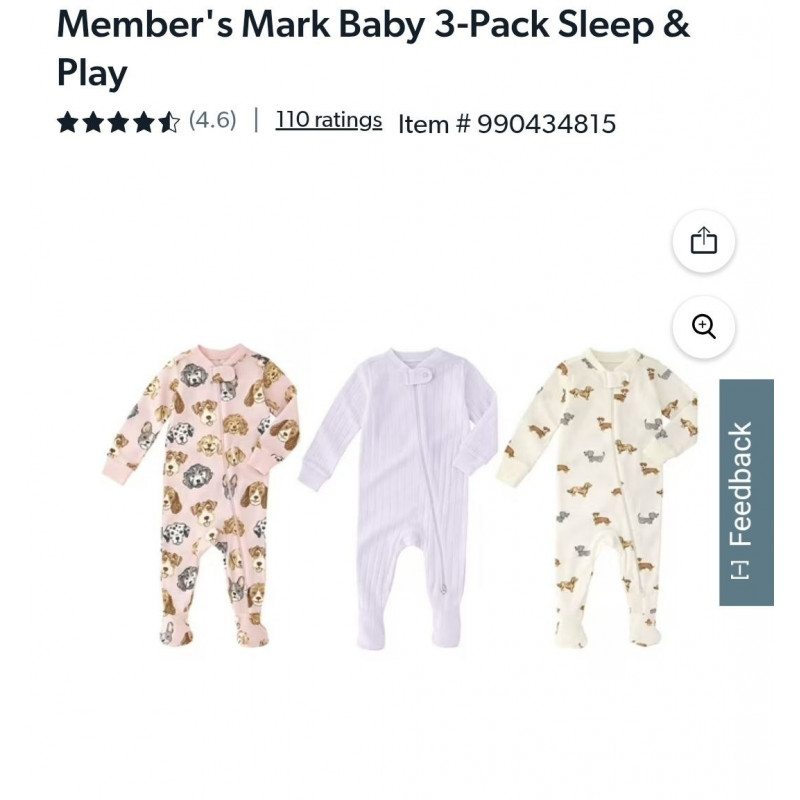This screenshot has width=800, height=800.
Task: Share this product
Action: click(x=704, y=241)
